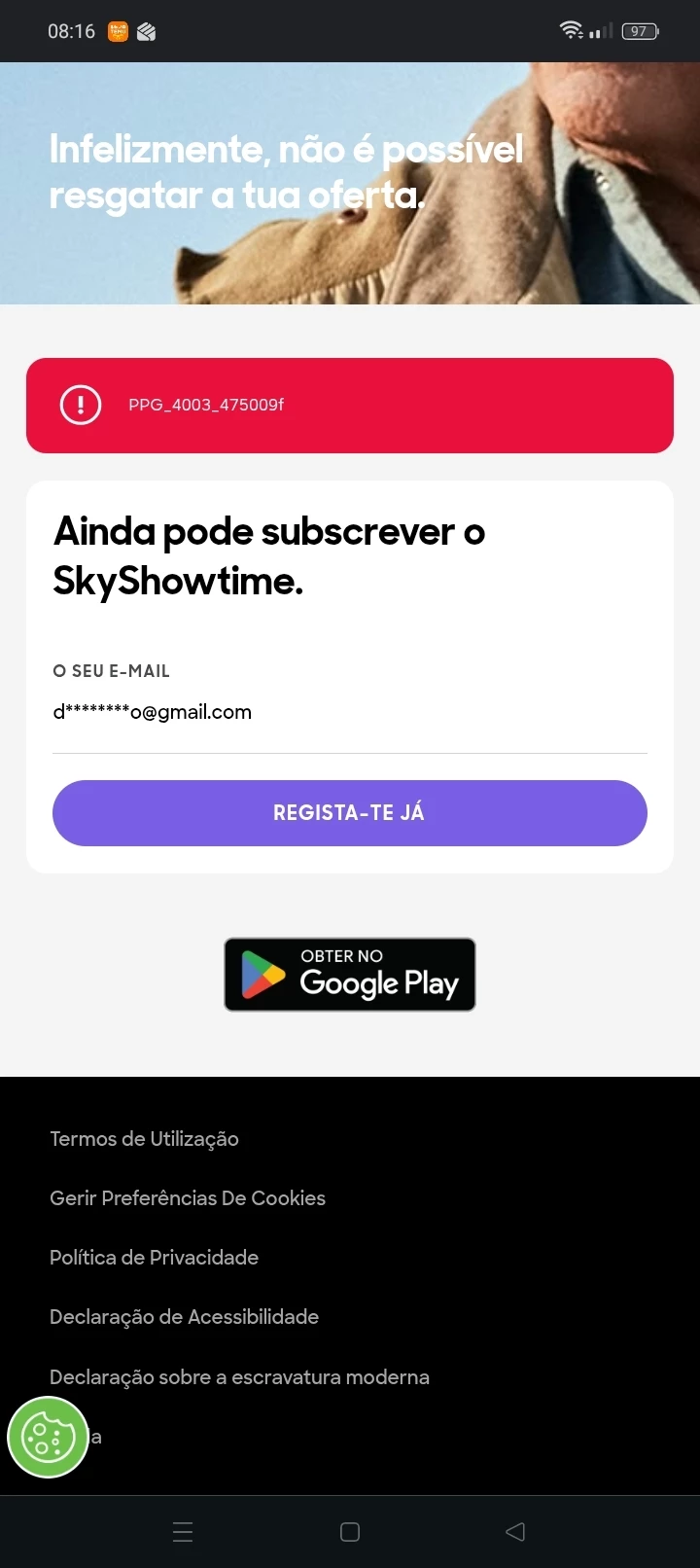Read Declaração sobre a escravatura moderna

(x=239, y=1377)
